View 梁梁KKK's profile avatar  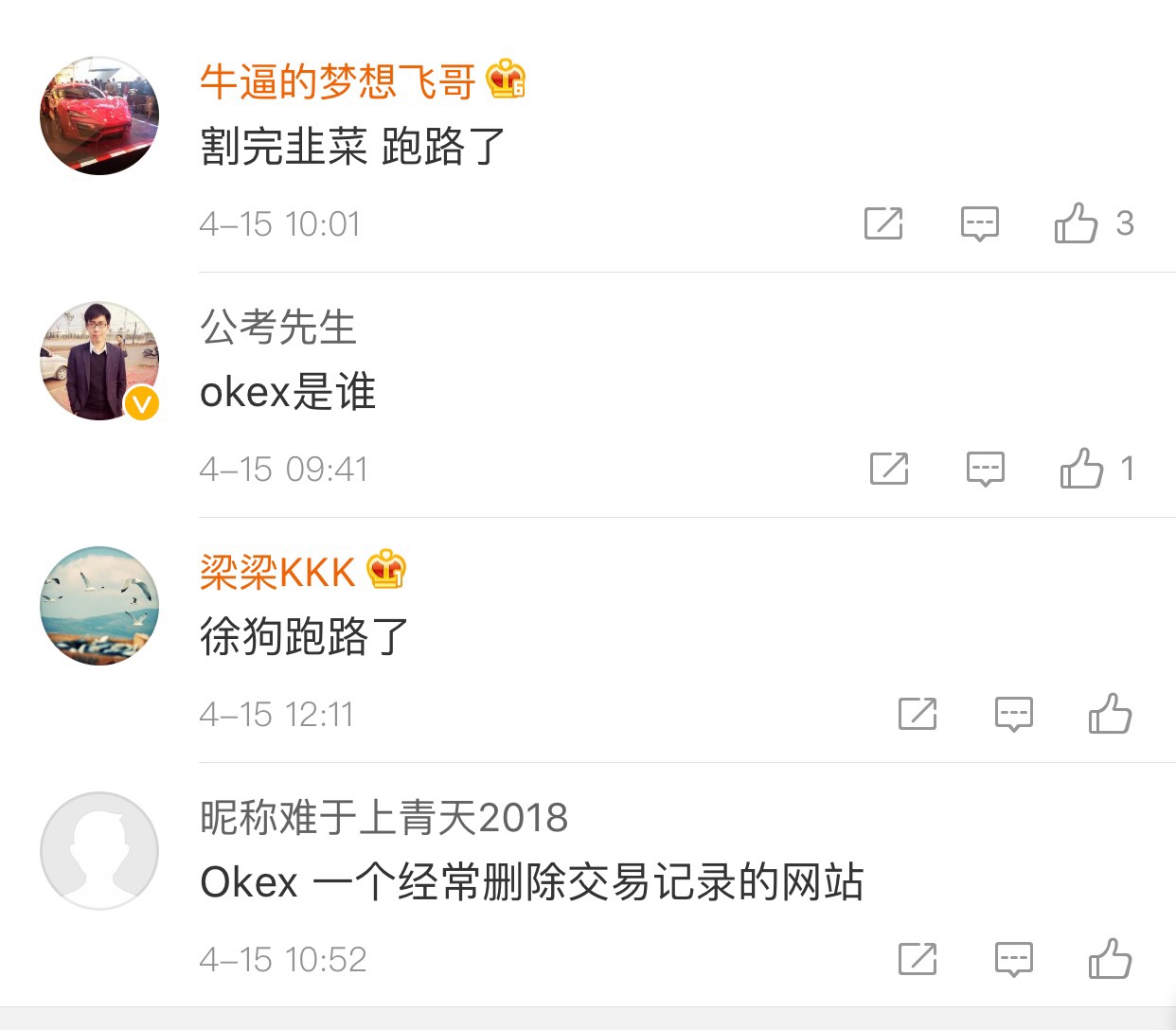[99, 606]
